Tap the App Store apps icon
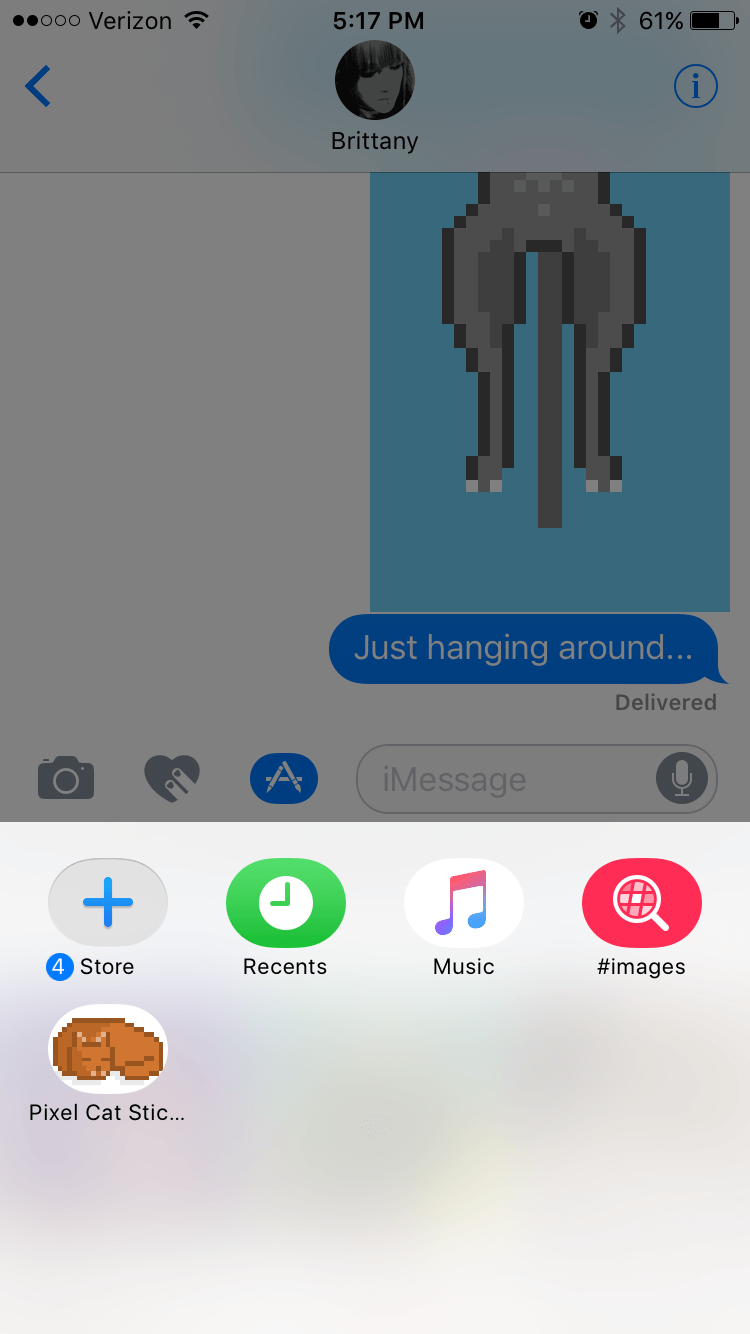 pos(284,777)
